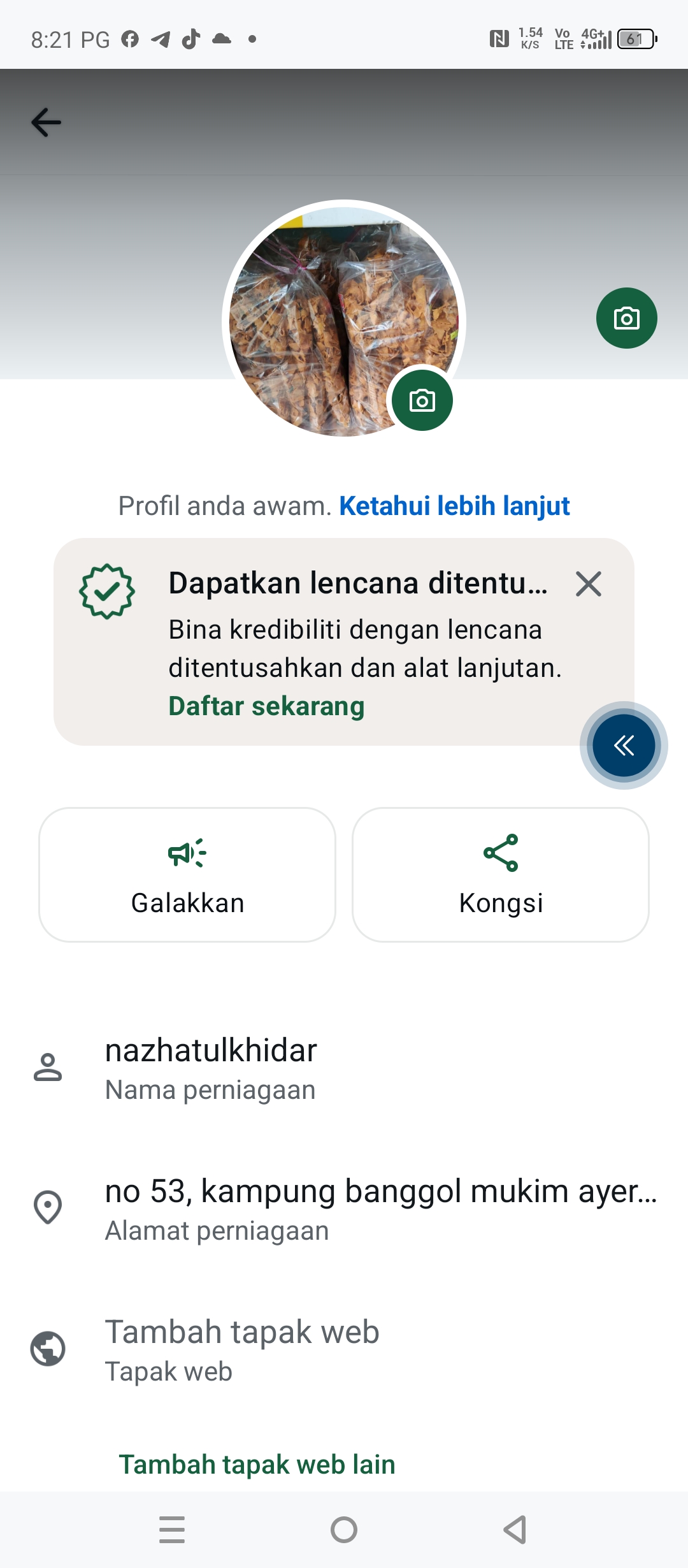Open the Alamat perniagaan row
The height and width of the screenshot is (1568, 688).
(x=344, y=1208)
